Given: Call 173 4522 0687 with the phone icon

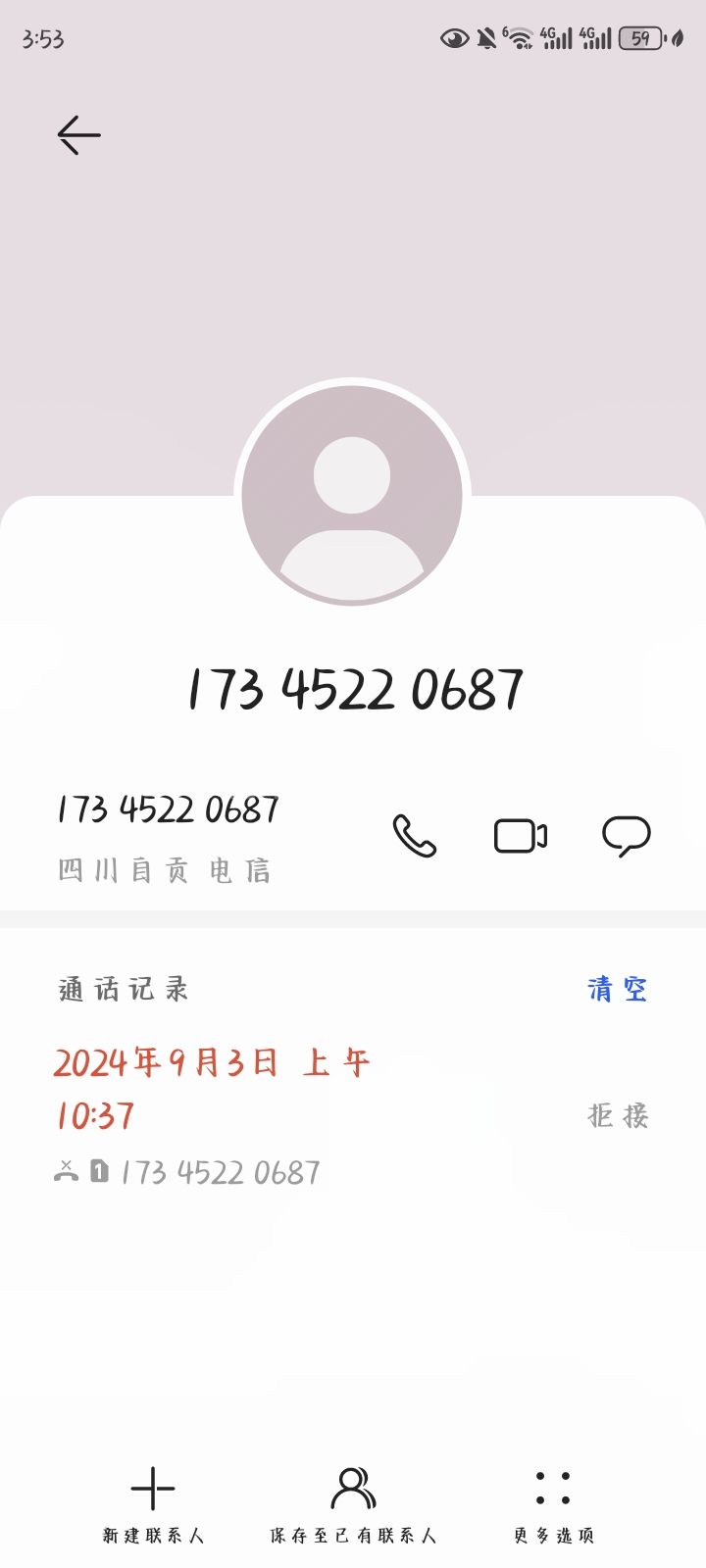Looking at the screenshot, I should 414,836.
